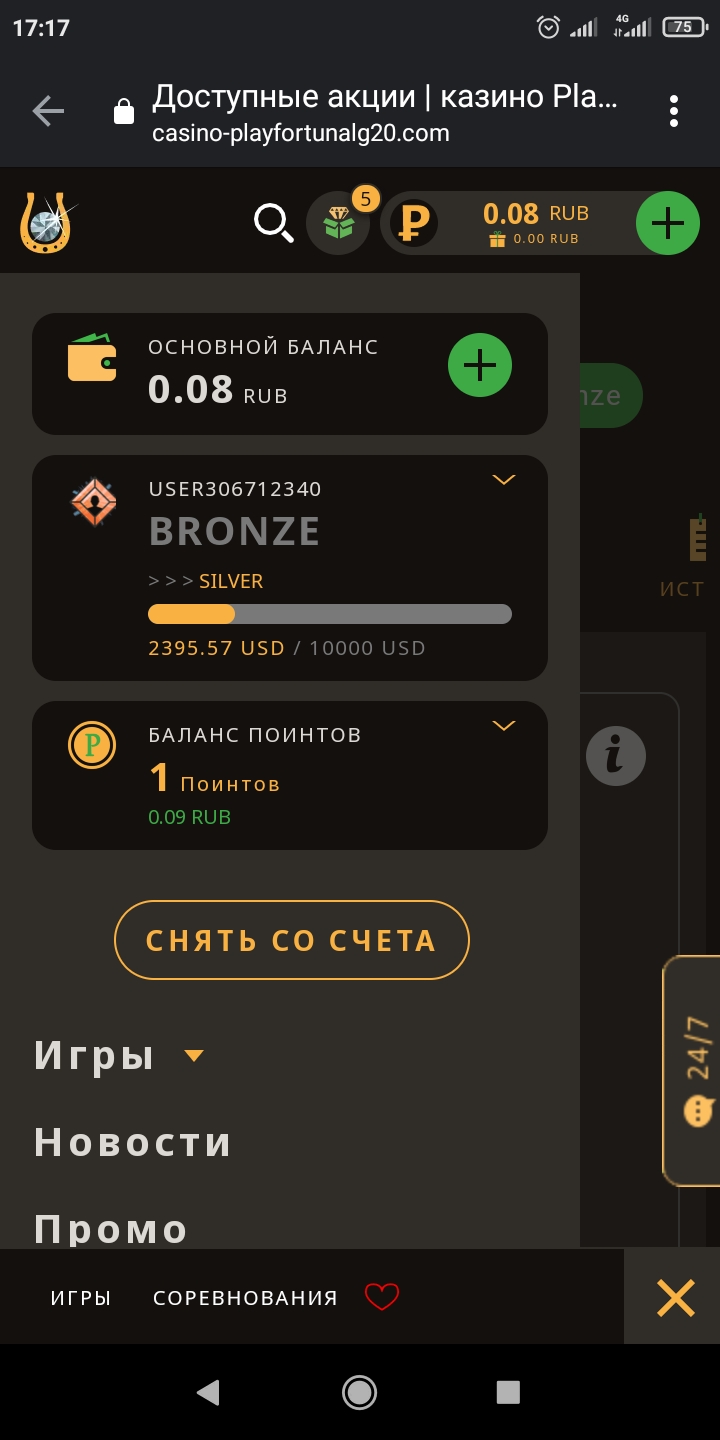Go back using the browser back arrow
720x1440 pixels.
[x=48, y=111]
